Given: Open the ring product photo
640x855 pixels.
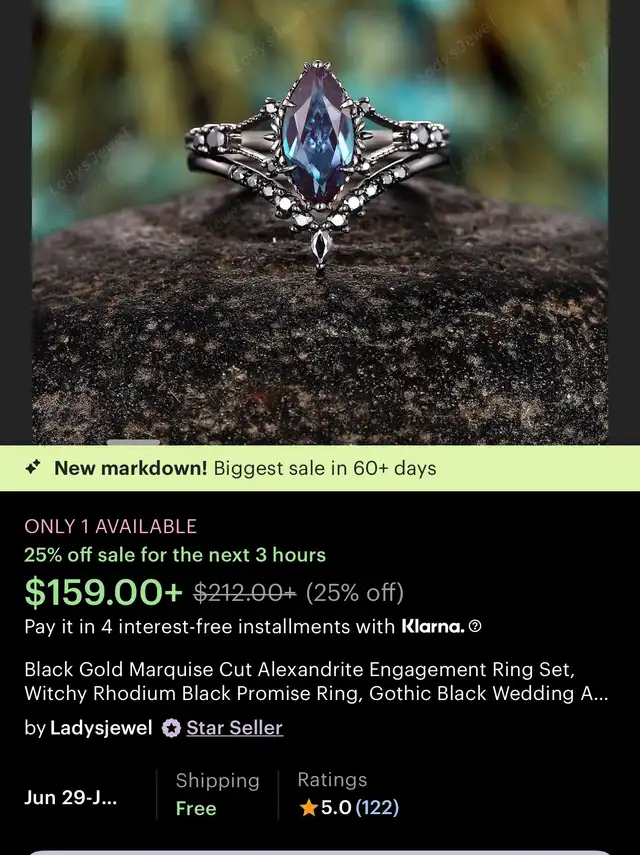Looking at the screenshot, I should click(x=320, y=220).
